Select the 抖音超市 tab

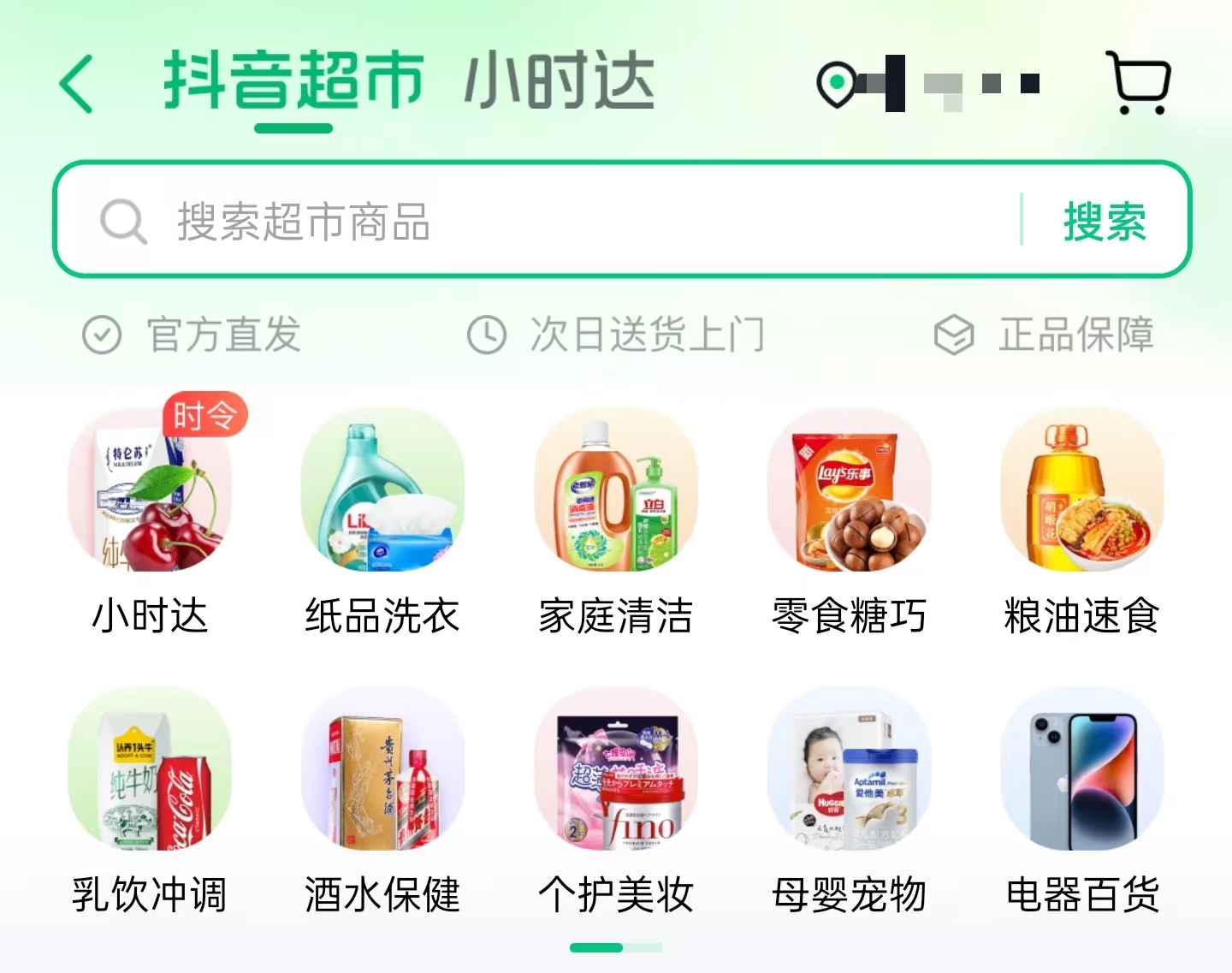[x=293, y=81]
